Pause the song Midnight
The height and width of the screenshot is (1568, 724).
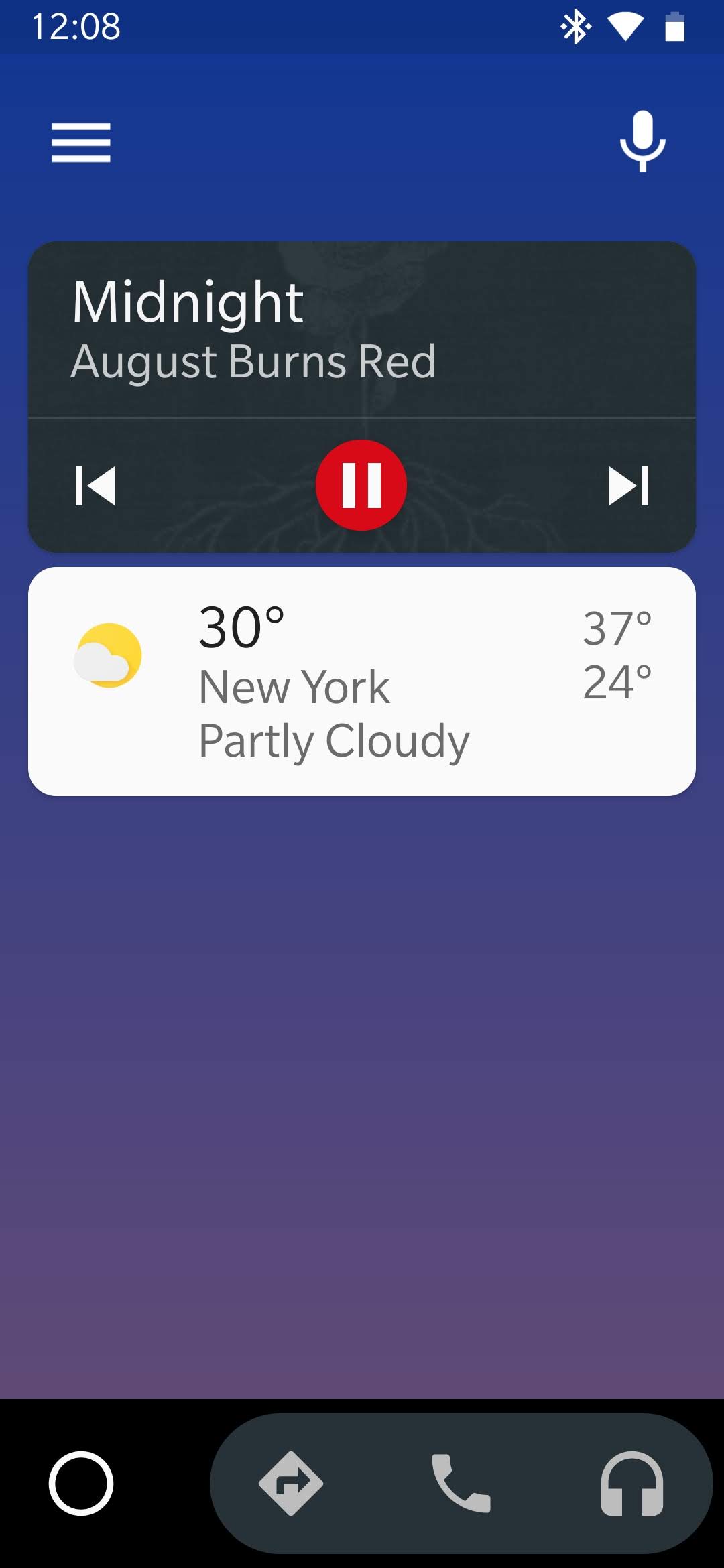pos(361,485)
